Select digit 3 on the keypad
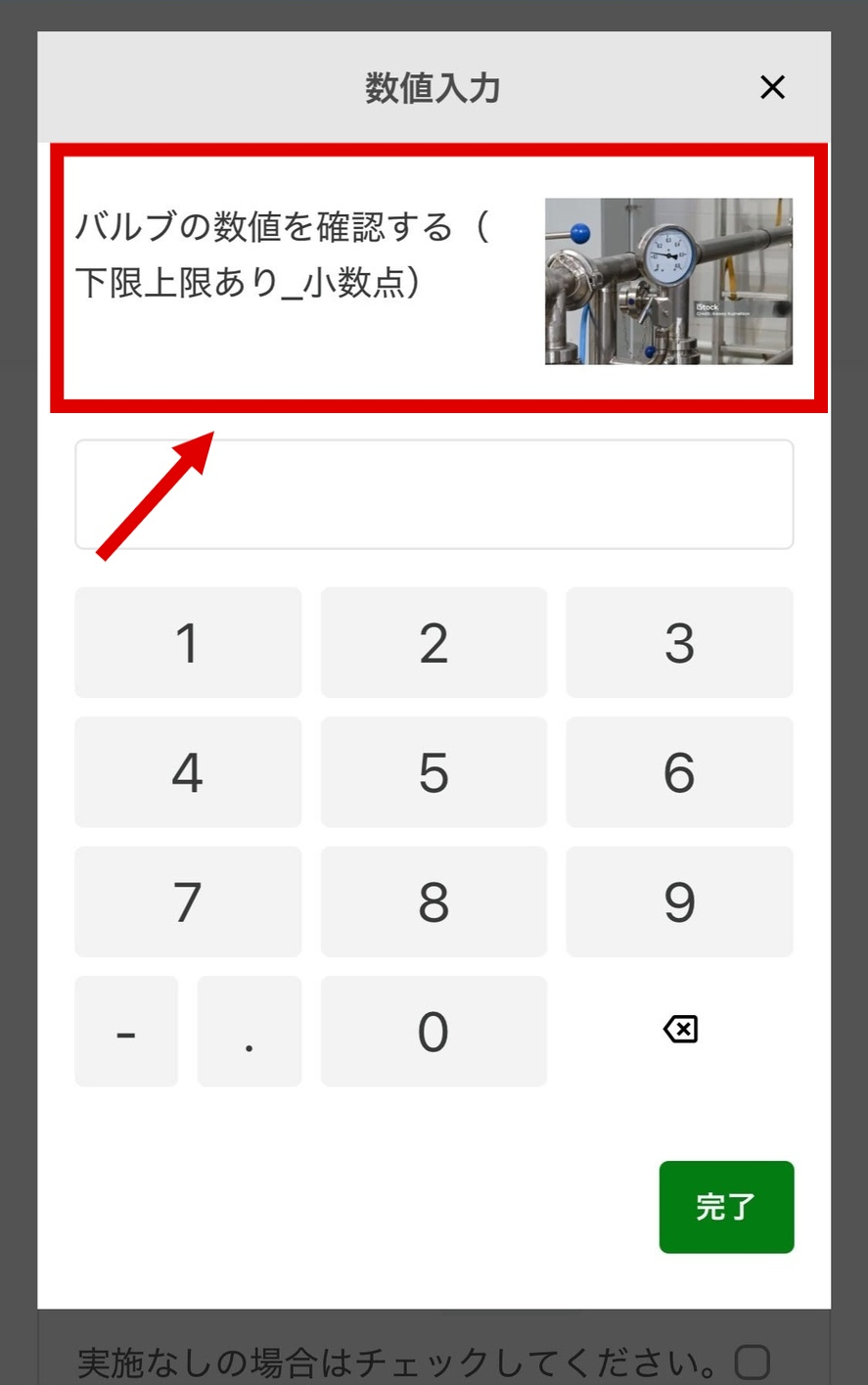 (679, 642)
